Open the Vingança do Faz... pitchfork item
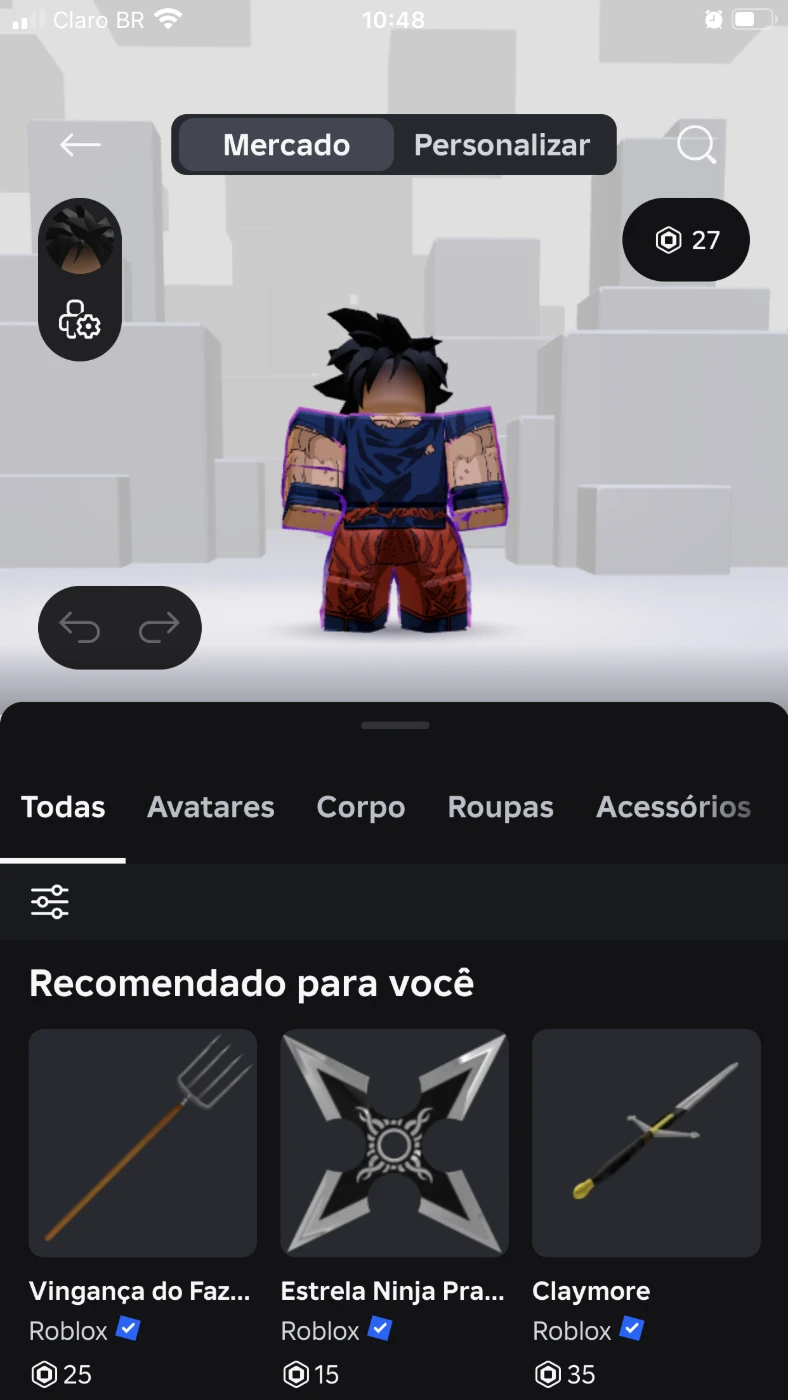The image size is (788, 1400). point(143,1143)
